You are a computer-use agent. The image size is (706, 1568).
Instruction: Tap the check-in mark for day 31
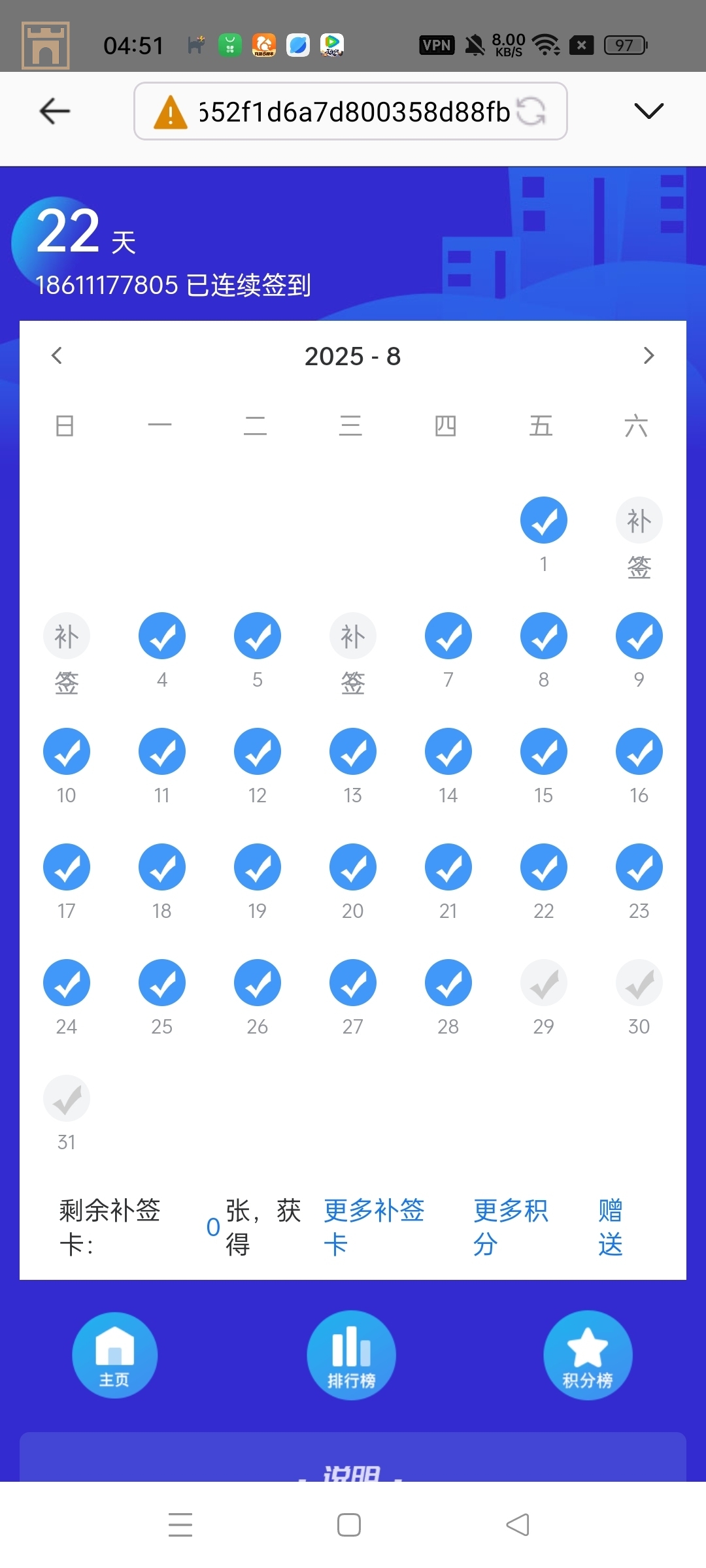click(x=67, y=1099)
